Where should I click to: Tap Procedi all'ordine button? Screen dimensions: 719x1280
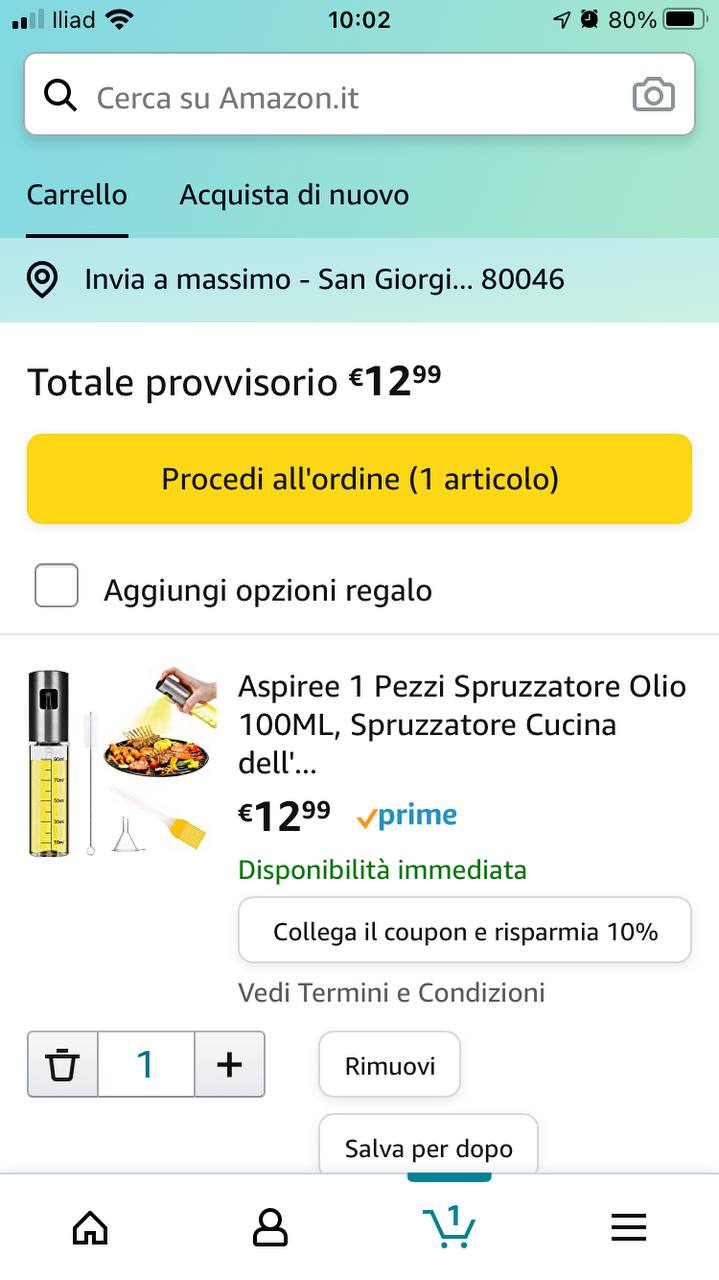[359, 479]
